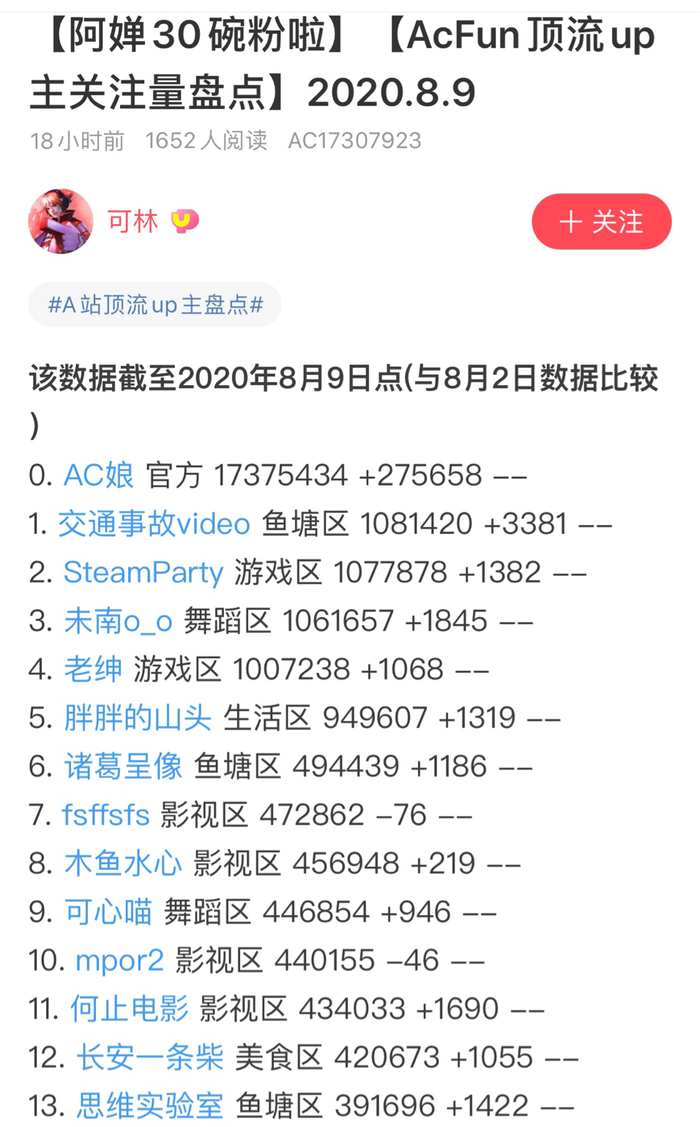Screen dimensions: 700x1127
Task: Tap the 可心喵 uploader link
Action: tap(108, 912)
